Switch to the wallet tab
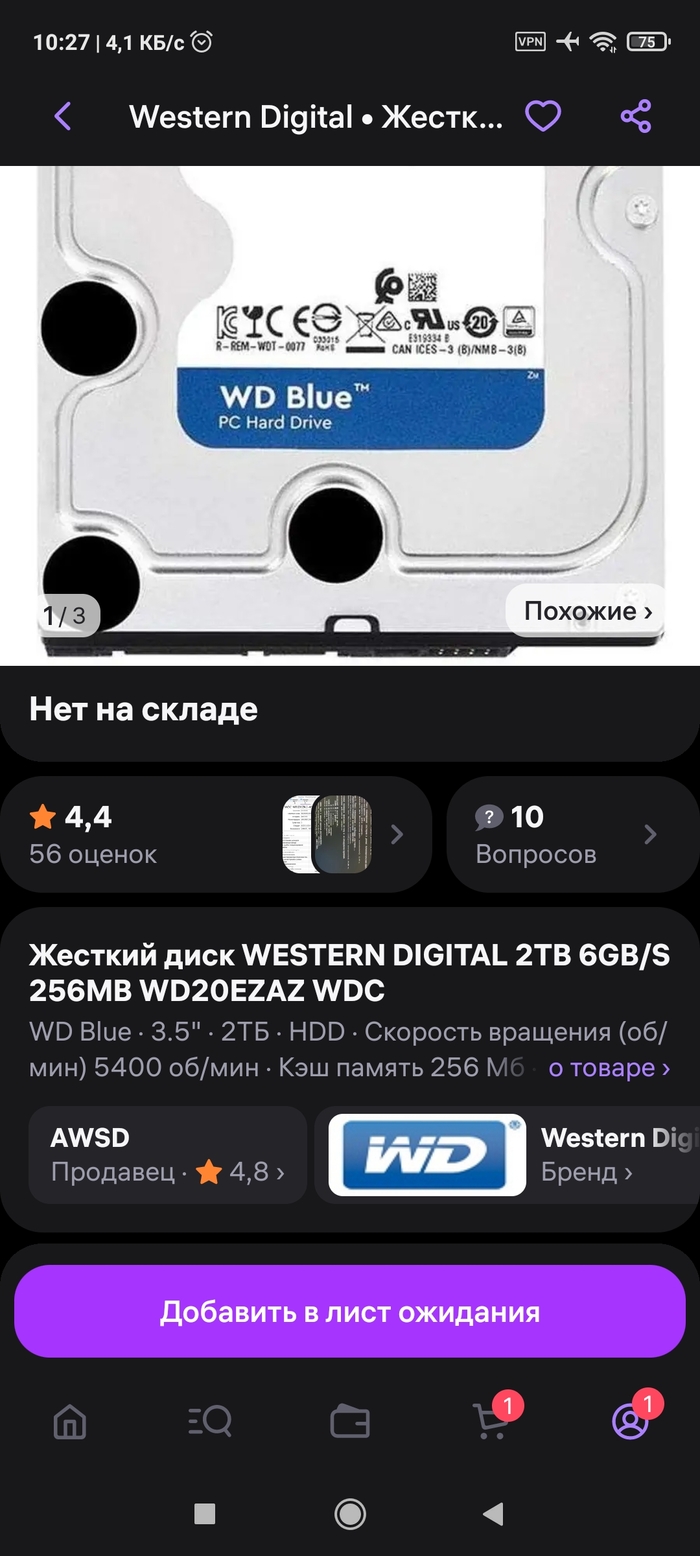 pos(350,1421)
